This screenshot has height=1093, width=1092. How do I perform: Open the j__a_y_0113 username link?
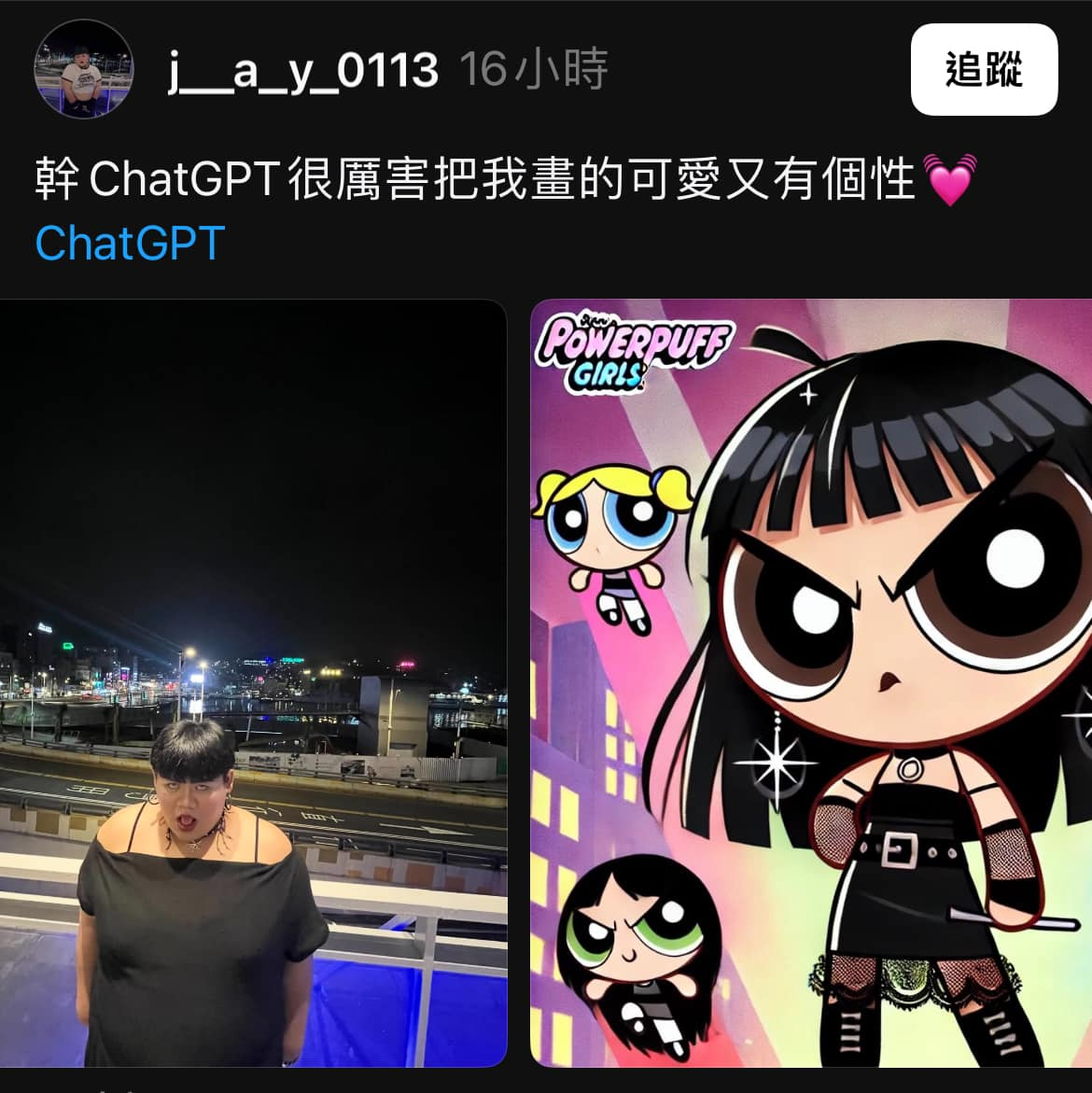click(x=303, y=70)
